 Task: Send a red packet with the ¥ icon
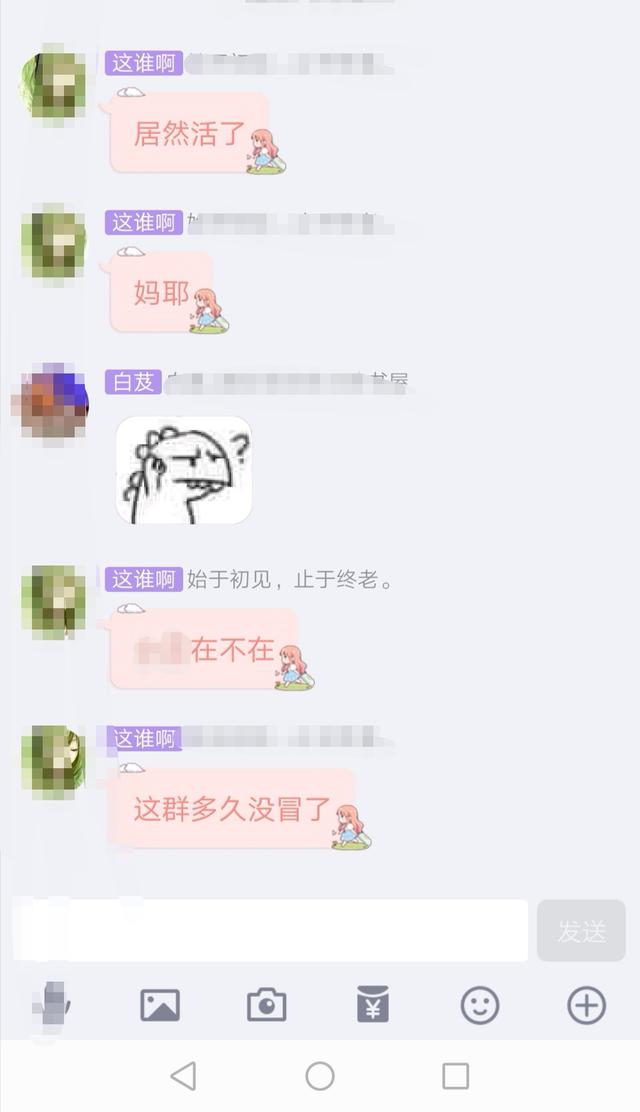(373, 1004)
